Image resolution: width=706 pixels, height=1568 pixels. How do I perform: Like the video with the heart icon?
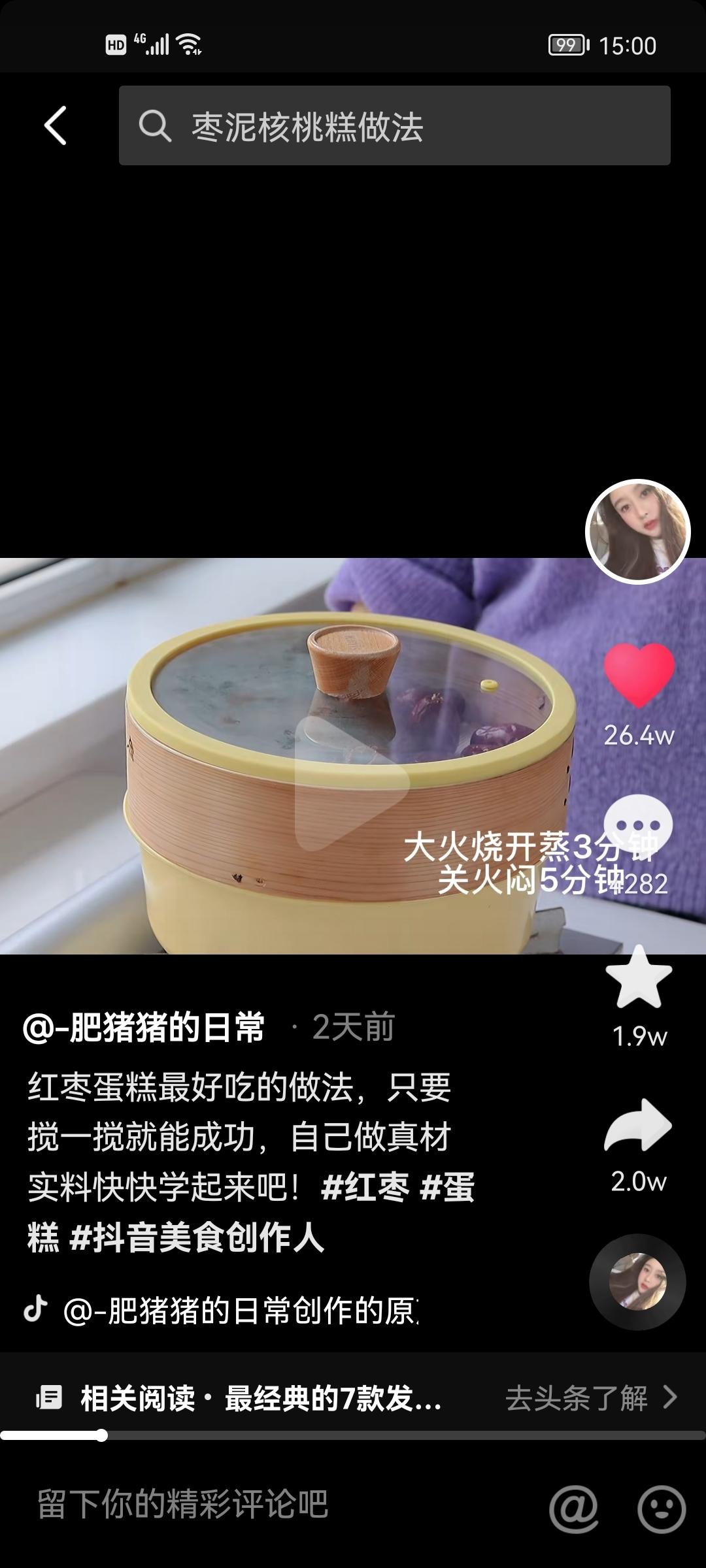[639, 675]
